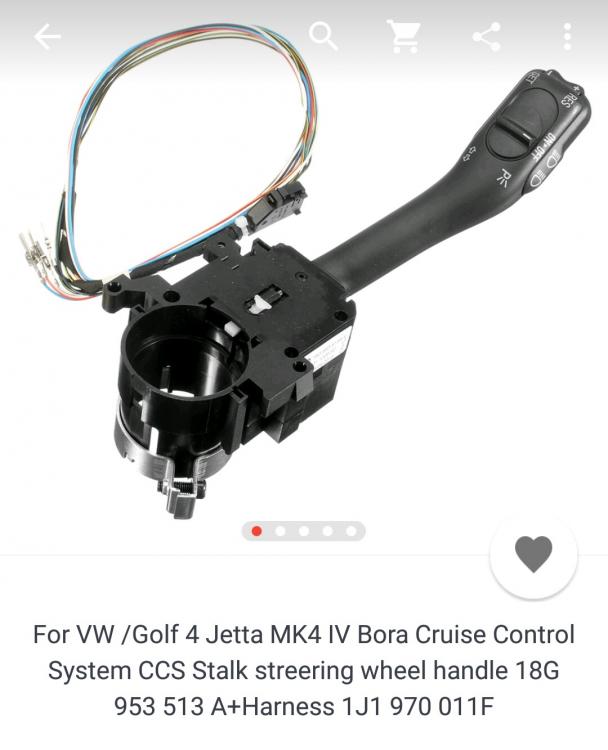Open the search icon in the top bar
Image resolution: width=608 pixels, height=750 pixels.
323,37
